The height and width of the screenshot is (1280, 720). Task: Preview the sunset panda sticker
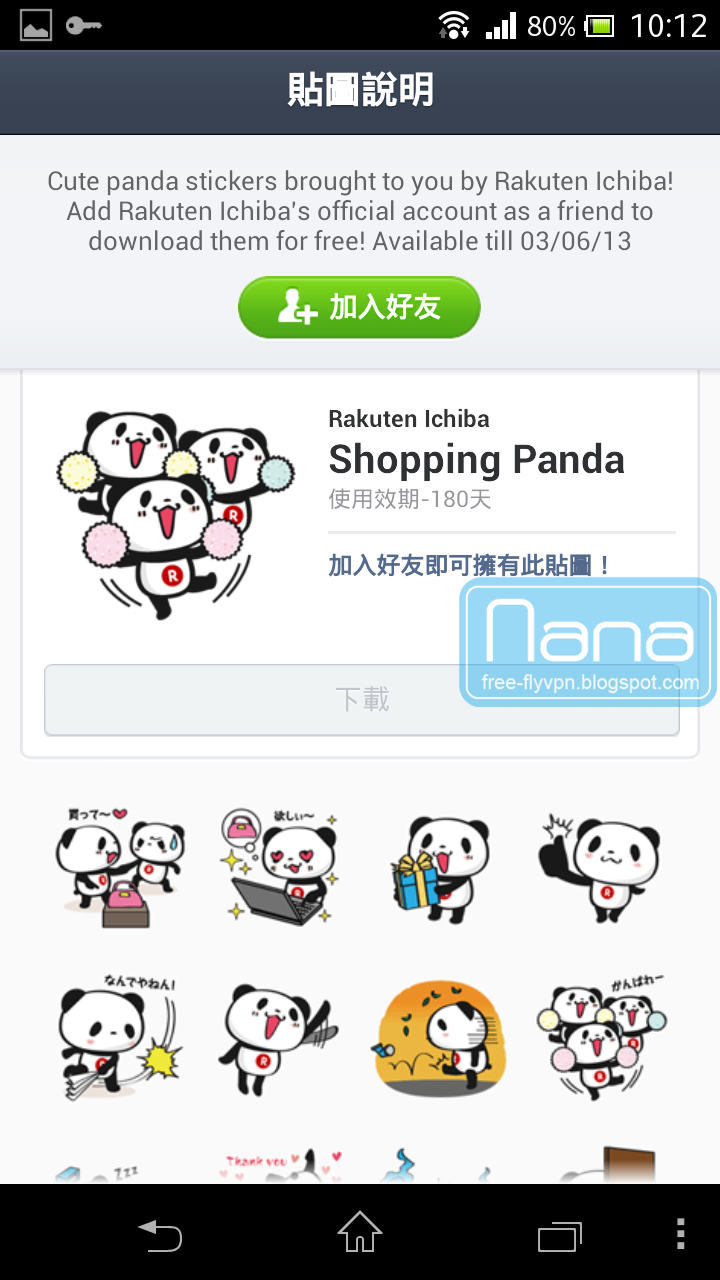point(440,1036)
